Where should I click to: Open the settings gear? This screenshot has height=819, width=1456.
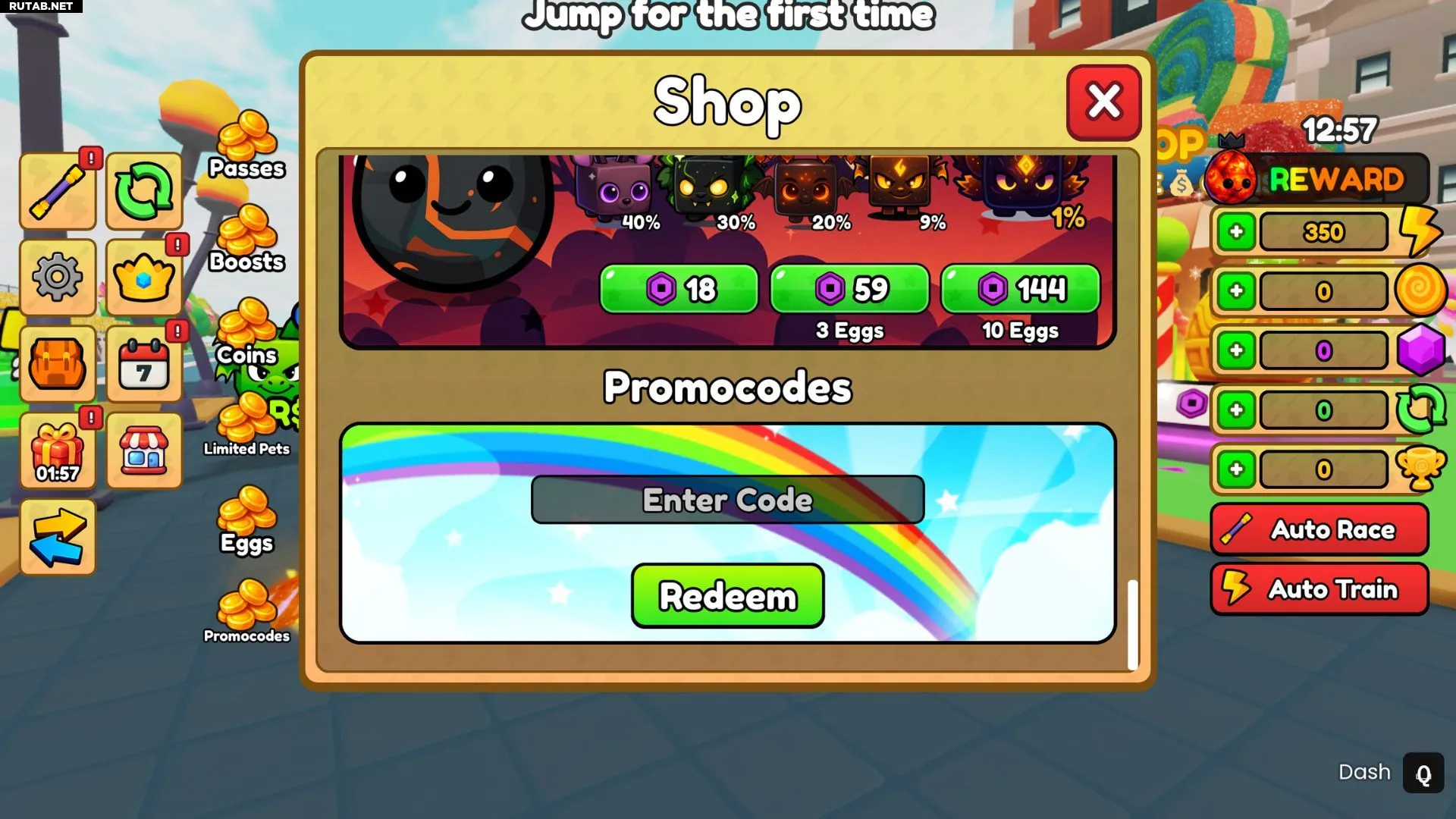tap(58, 278)
